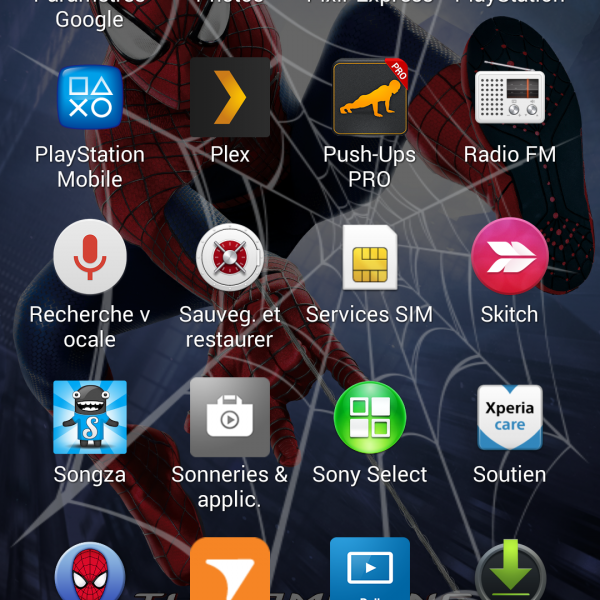Open Sonneries & applic.
Image resolution: width=600 pixels, height=600 pixels.
(x=230, y=417)
